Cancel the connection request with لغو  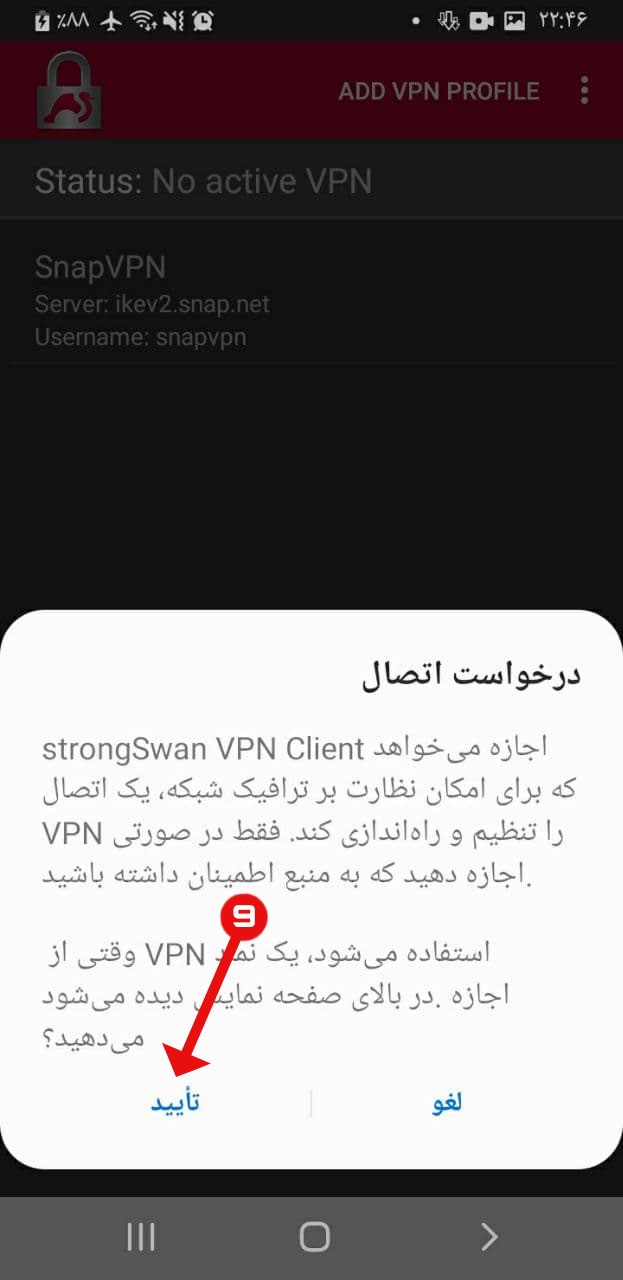446,1102
